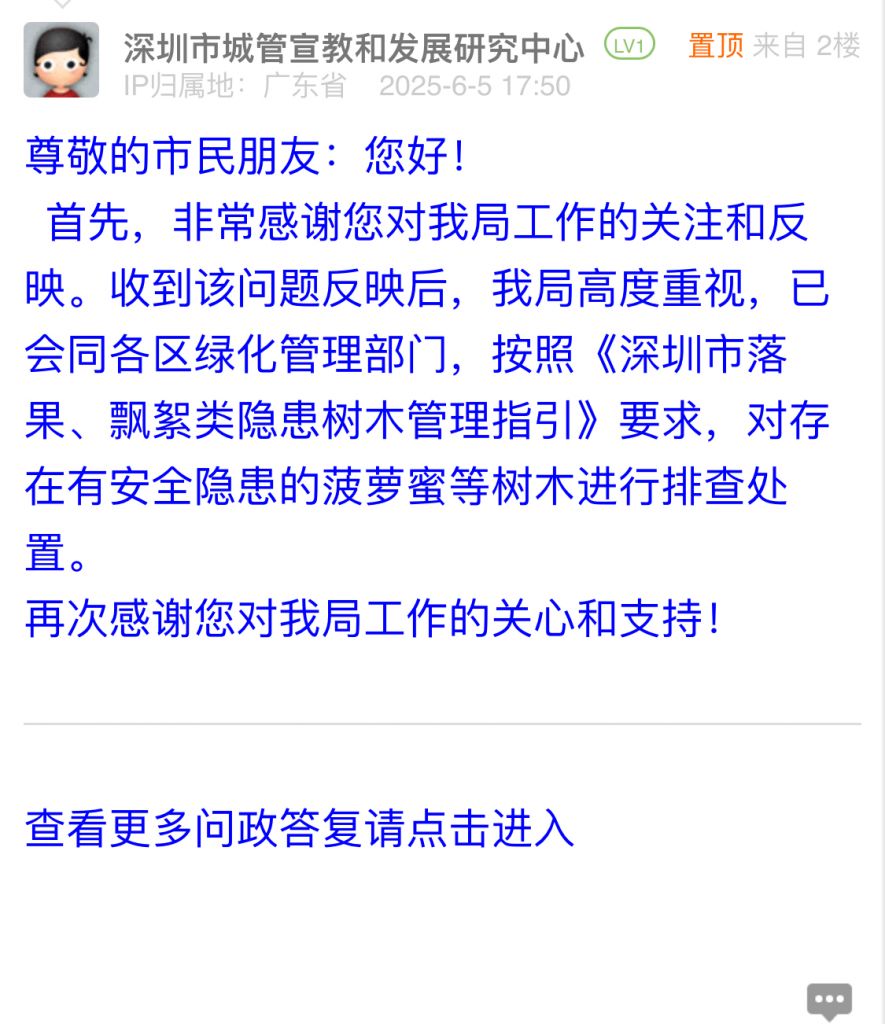Open the reply comment bubble icon
This screenshot has width=885, height=1024.
(x=829, y=1000)
